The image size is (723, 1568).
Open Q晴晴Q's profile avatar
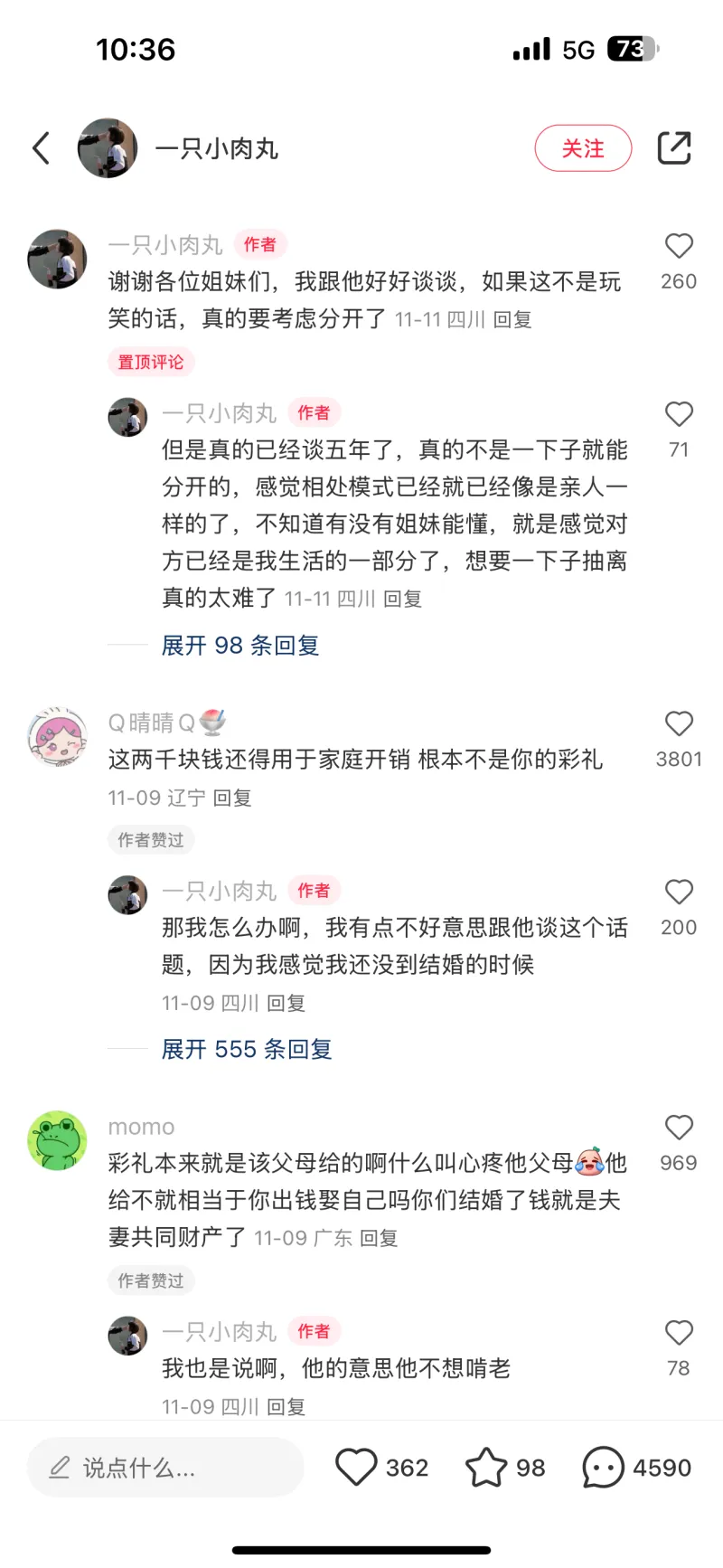click(x=58, y=737)
